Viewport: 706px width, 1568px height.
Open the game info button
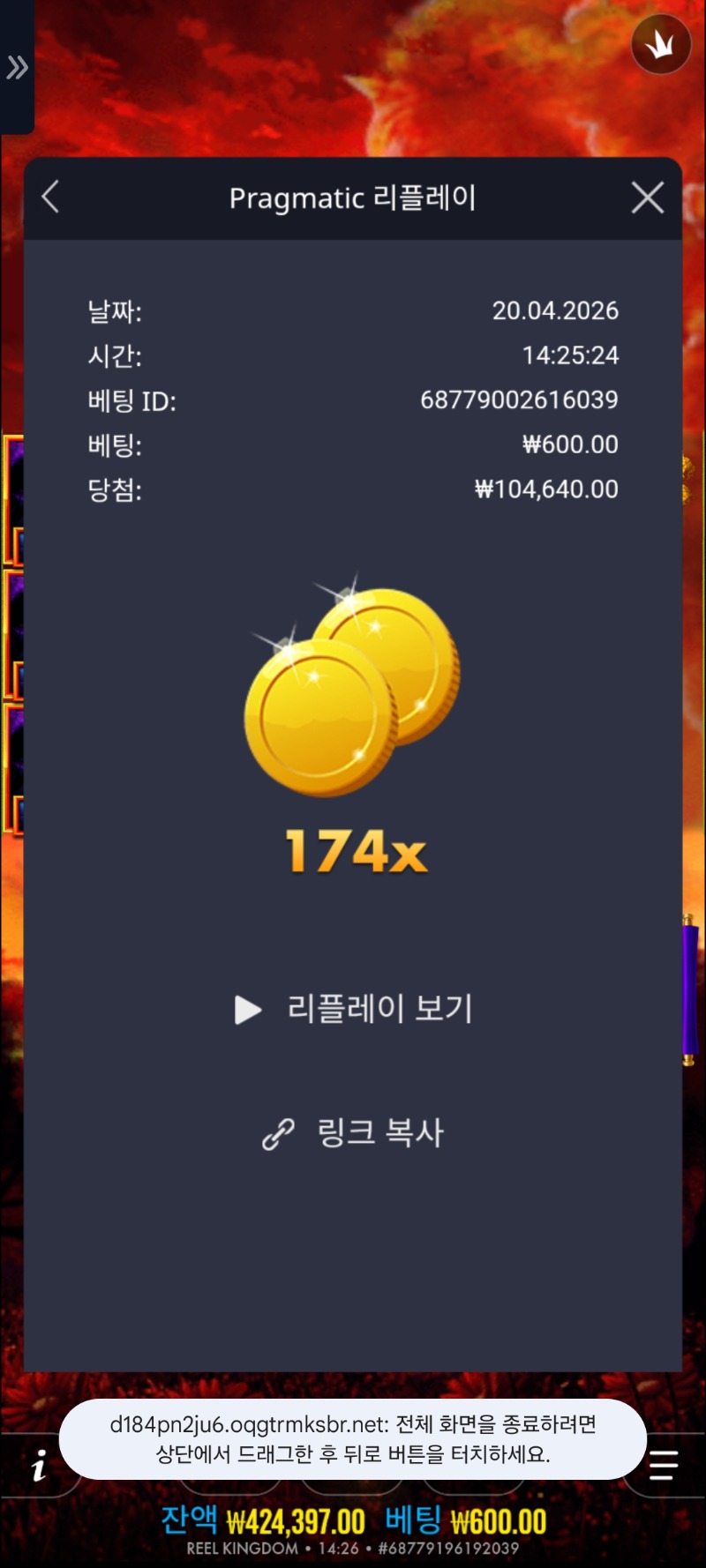click(38, 1467)
